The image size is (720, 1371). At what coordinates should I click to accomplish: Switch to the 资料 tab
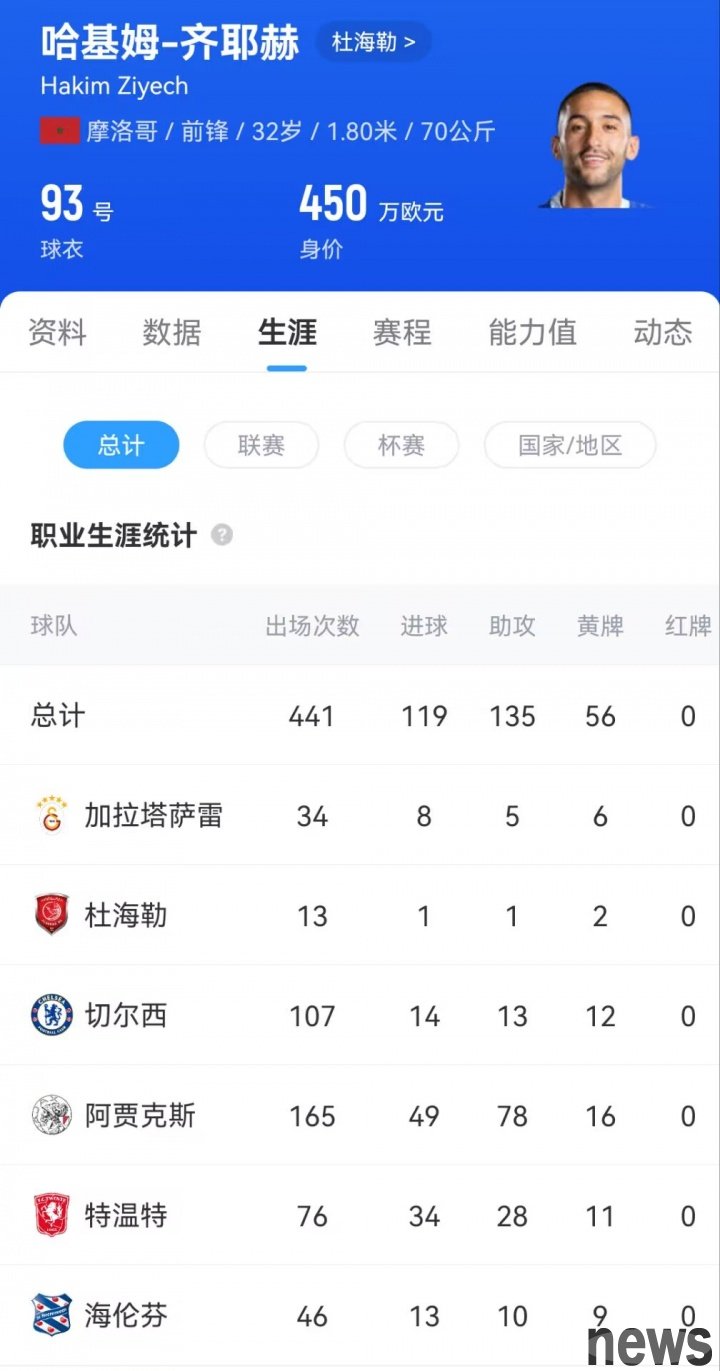coord(57,332)
